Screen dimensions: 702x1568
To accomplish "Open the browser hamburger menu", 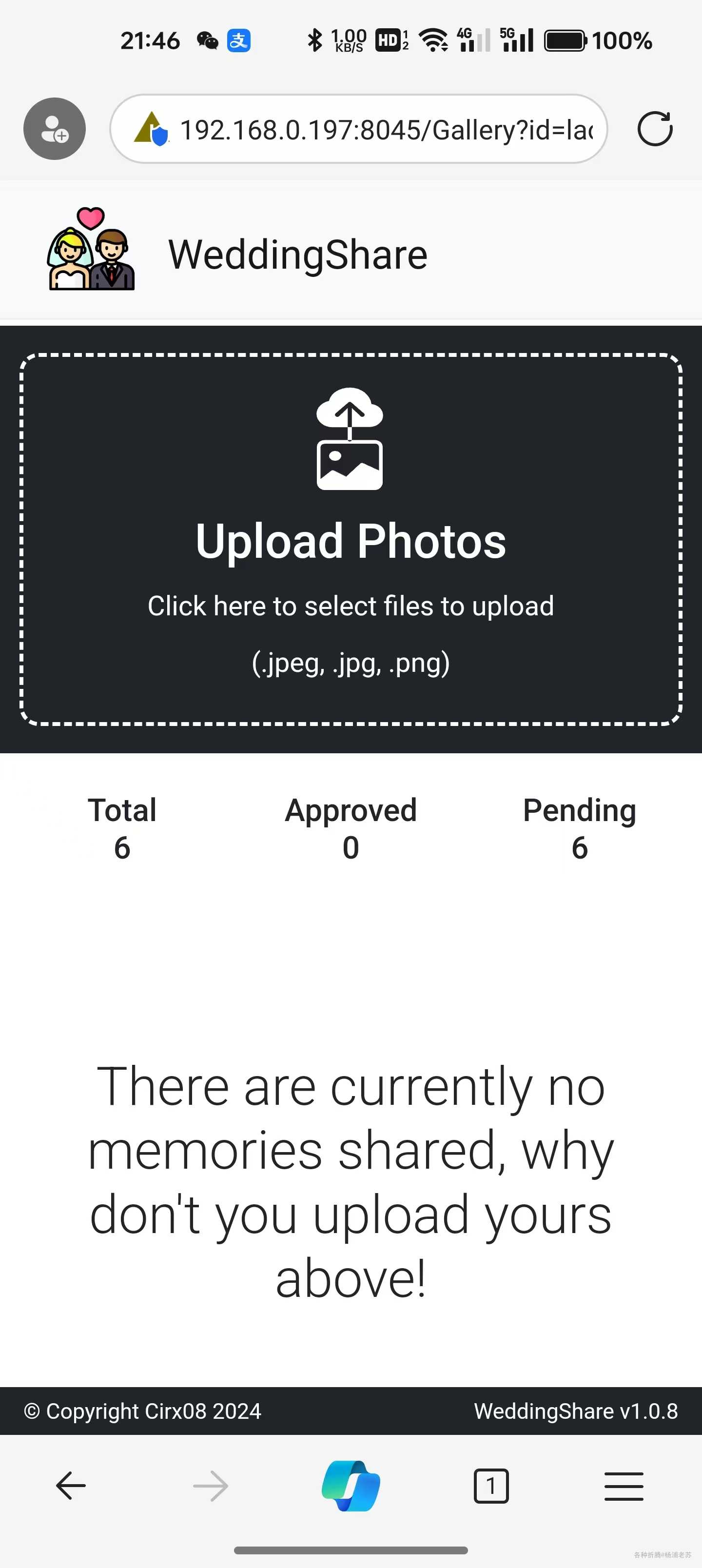I will coord(624,1486).
